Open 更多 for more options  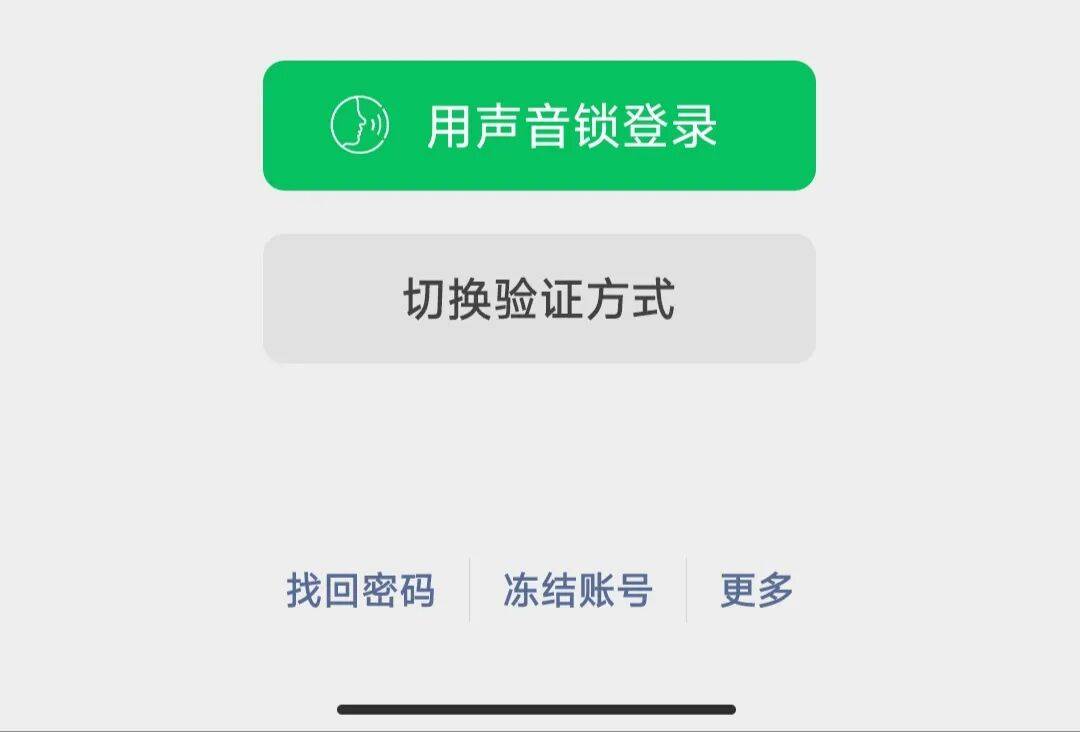point(756,590)
